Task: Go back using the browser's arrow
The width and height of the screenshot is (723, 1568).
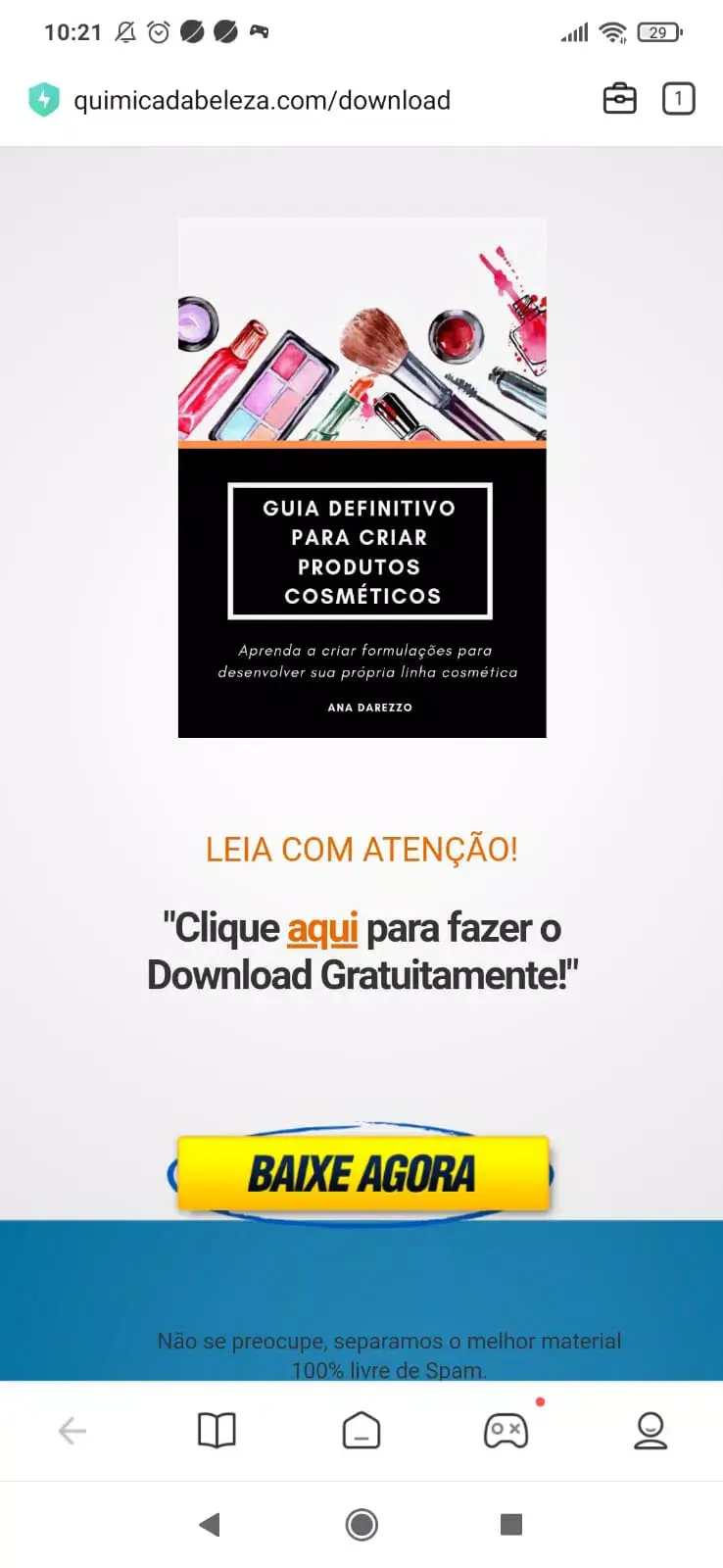Action: pyautogui.click(x=72, y=1431)
